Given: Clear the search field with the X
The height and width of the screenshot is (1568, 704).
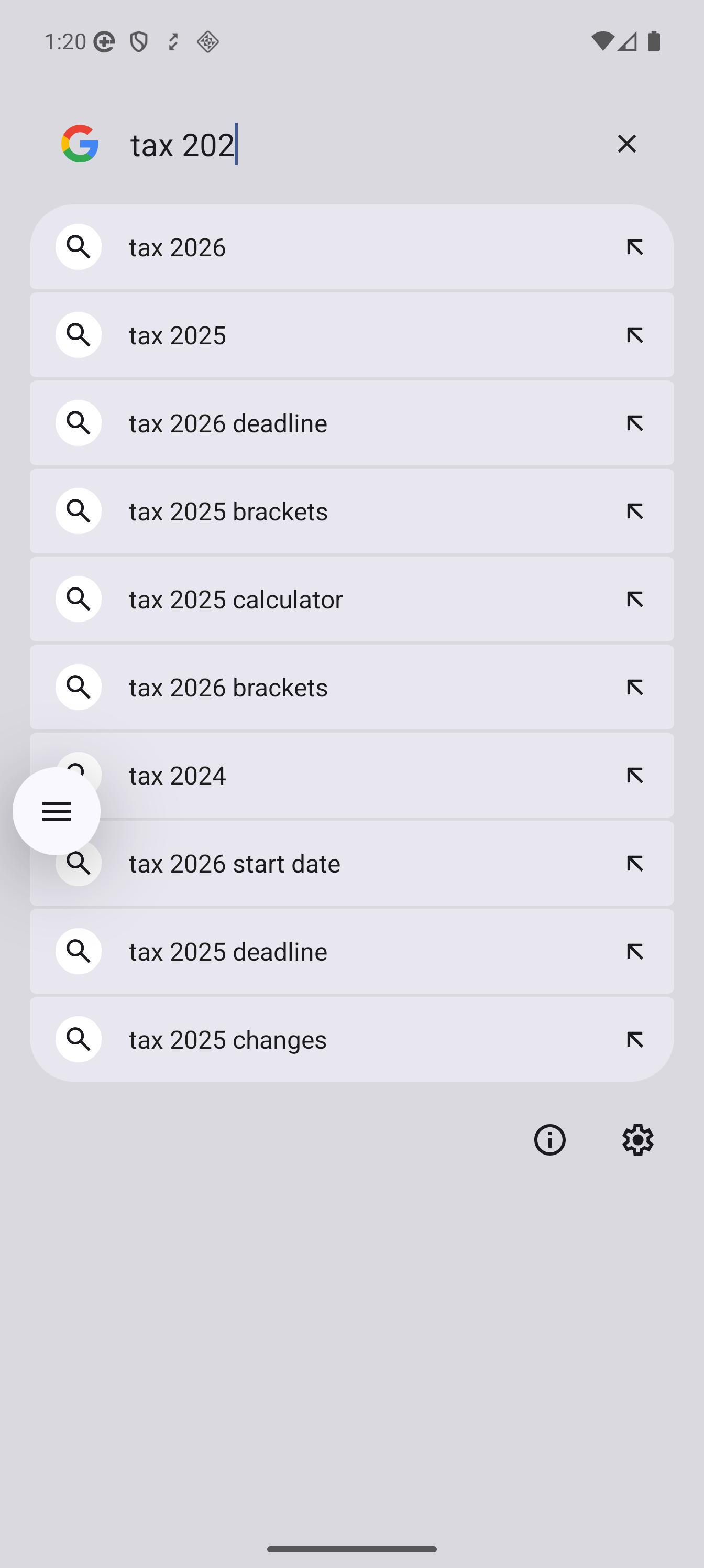Looking at the screenshot, I should [626, 144].
